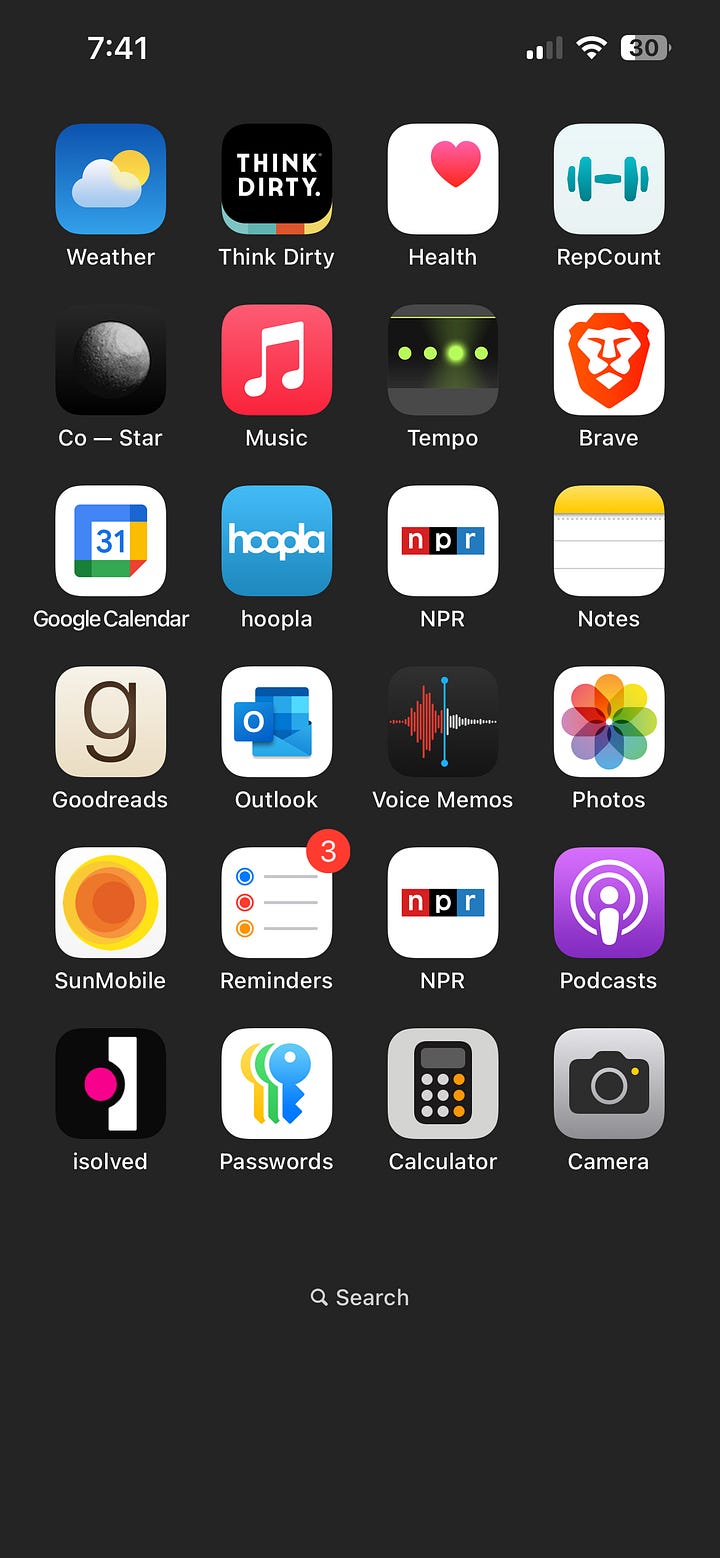Open Outlook mail
The height and width of the screenshot is (1558, 720).
point(276,722)
